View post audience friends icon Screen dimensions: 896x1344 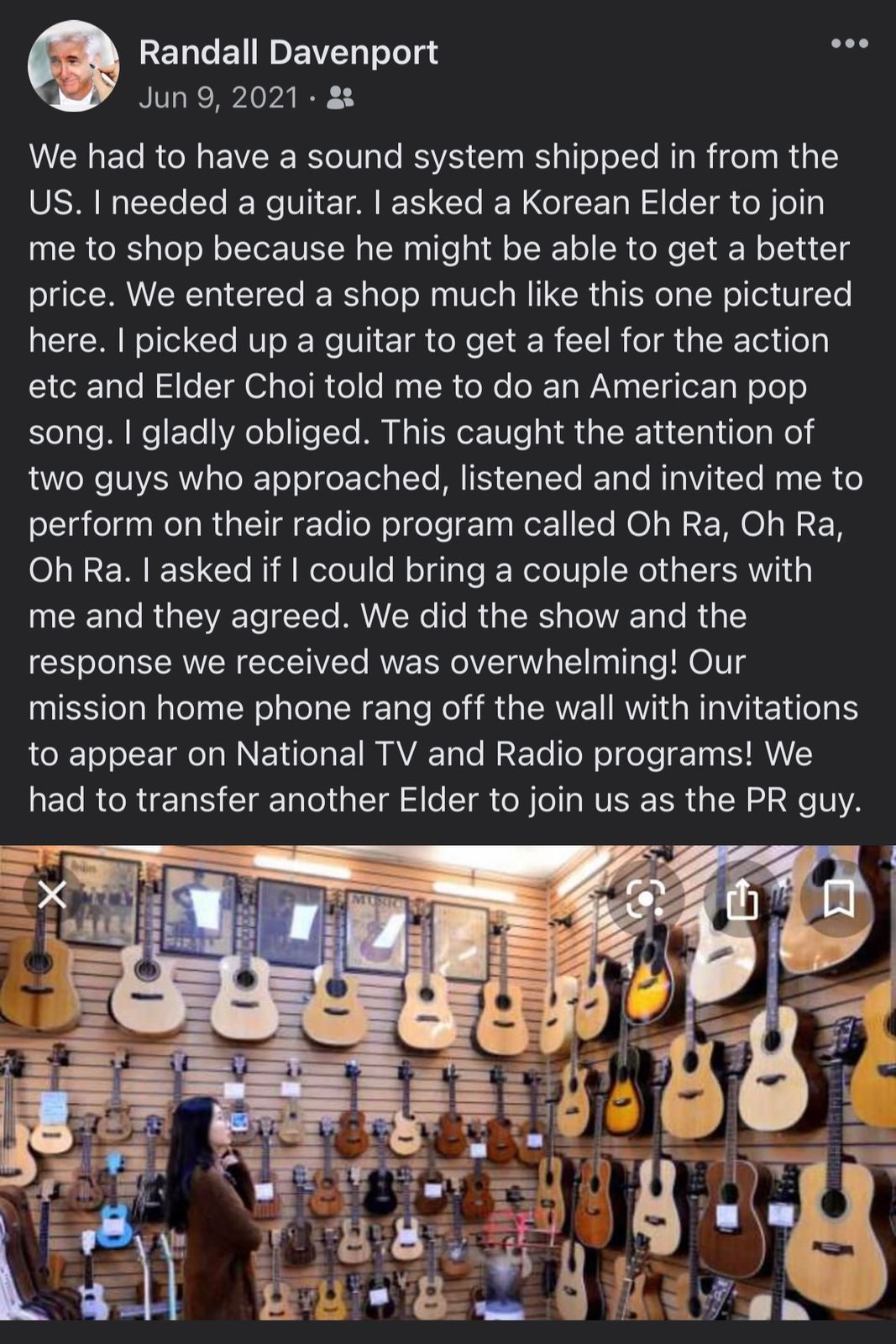(x=339, y=98)
